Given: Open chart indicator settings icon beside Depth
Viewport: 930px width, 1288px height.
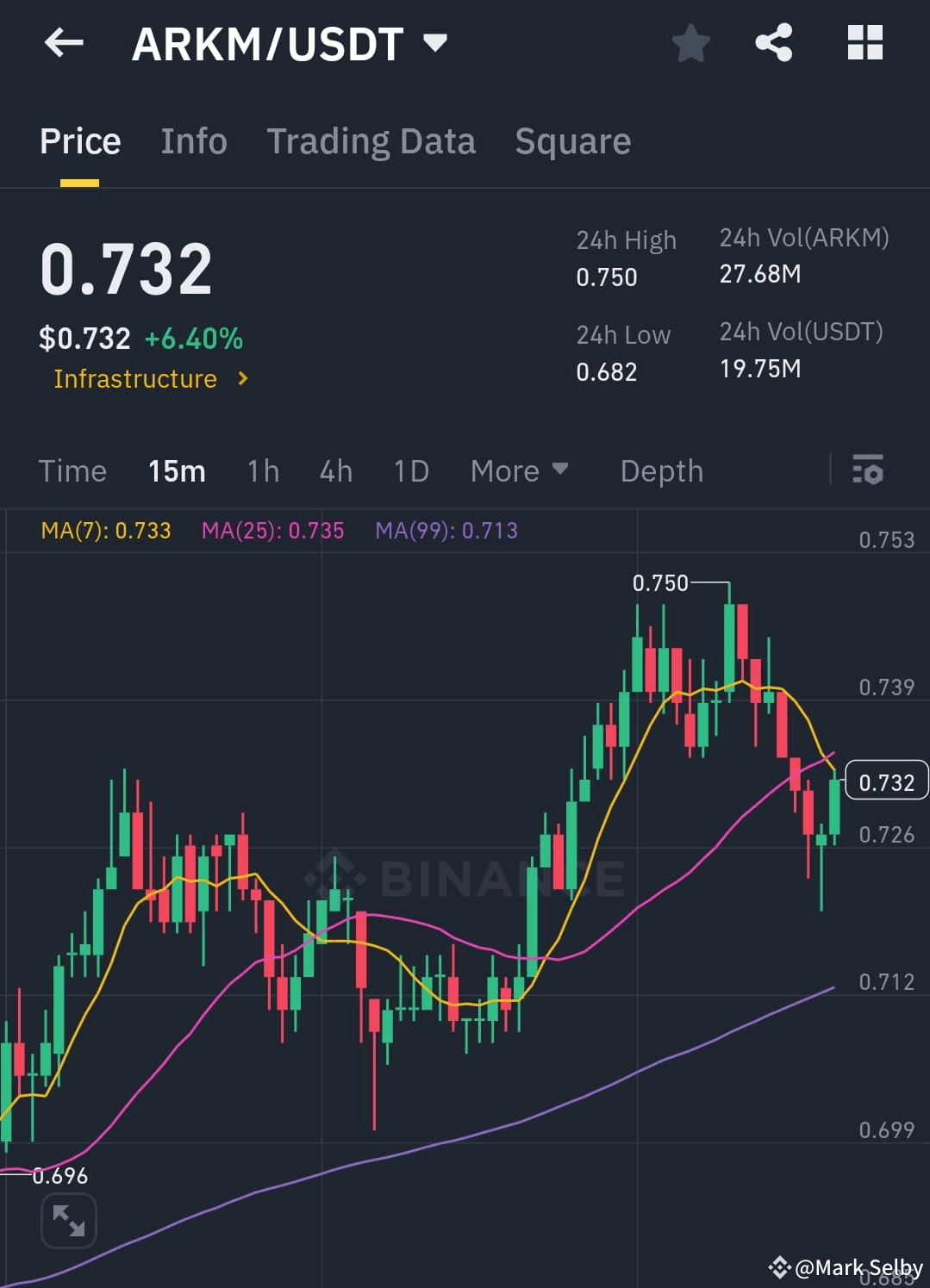Looking at the screenshot, I should pyautogui.click(x=868, y=470).
